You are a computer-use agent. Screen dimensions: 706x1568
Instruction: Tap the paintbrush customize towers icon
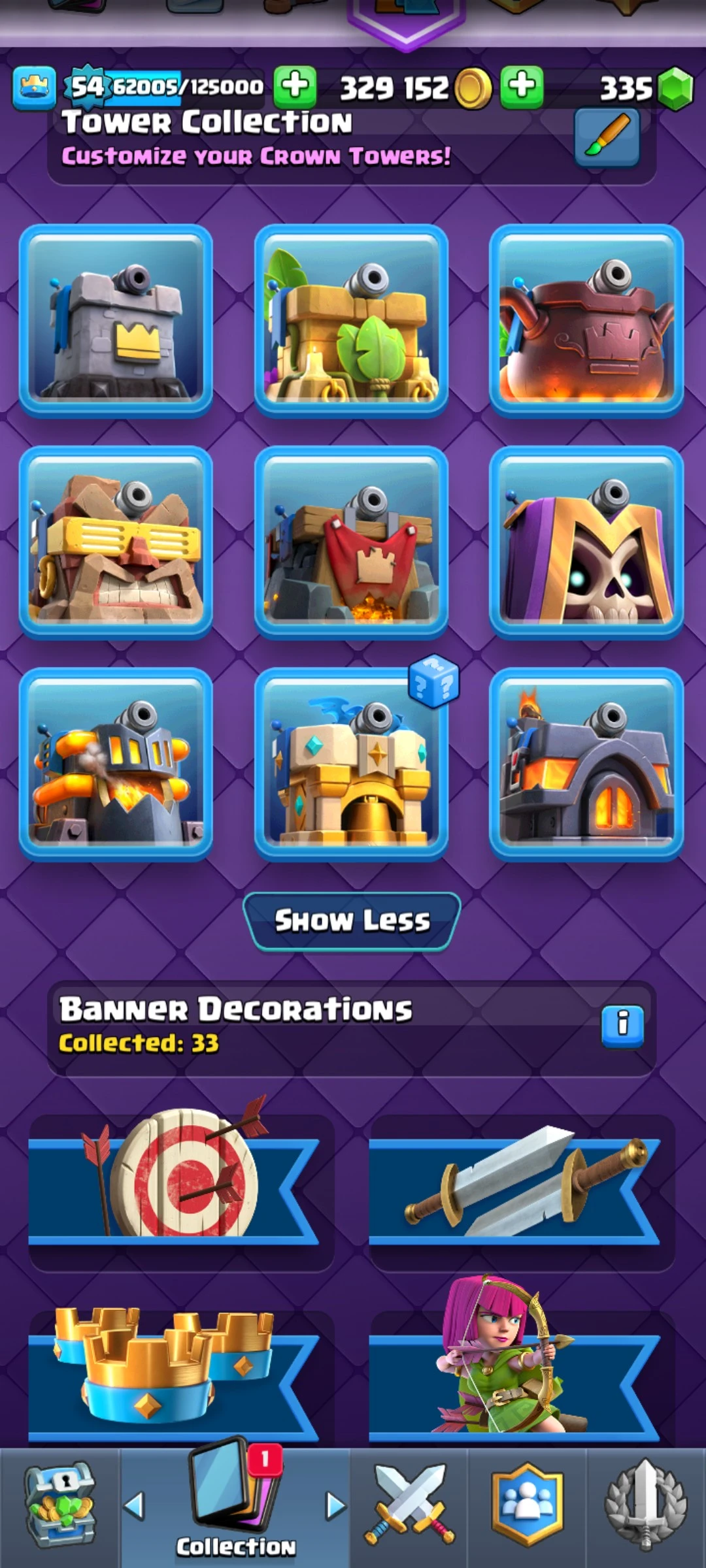coord(607,137)
